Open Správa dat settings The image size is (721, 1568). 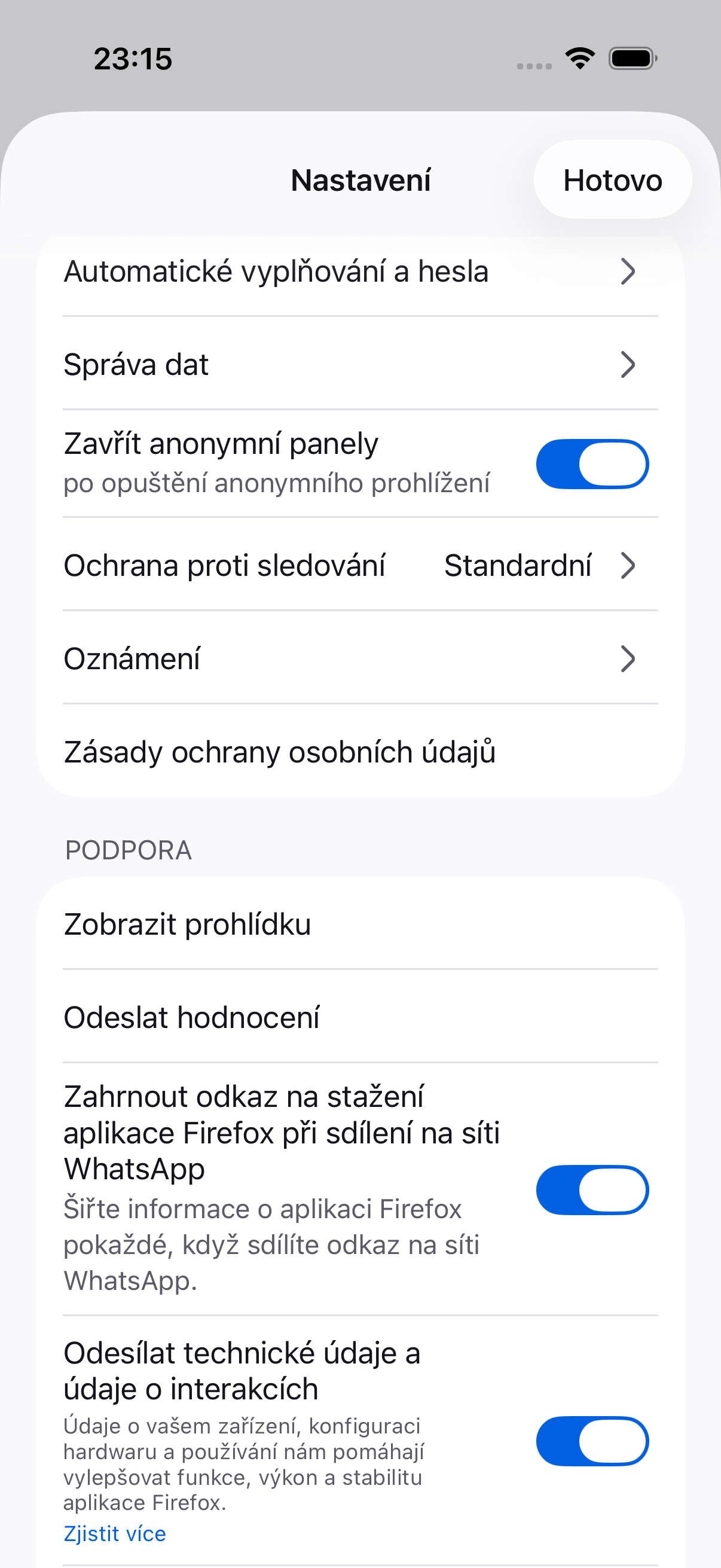(x=360, y=364)
